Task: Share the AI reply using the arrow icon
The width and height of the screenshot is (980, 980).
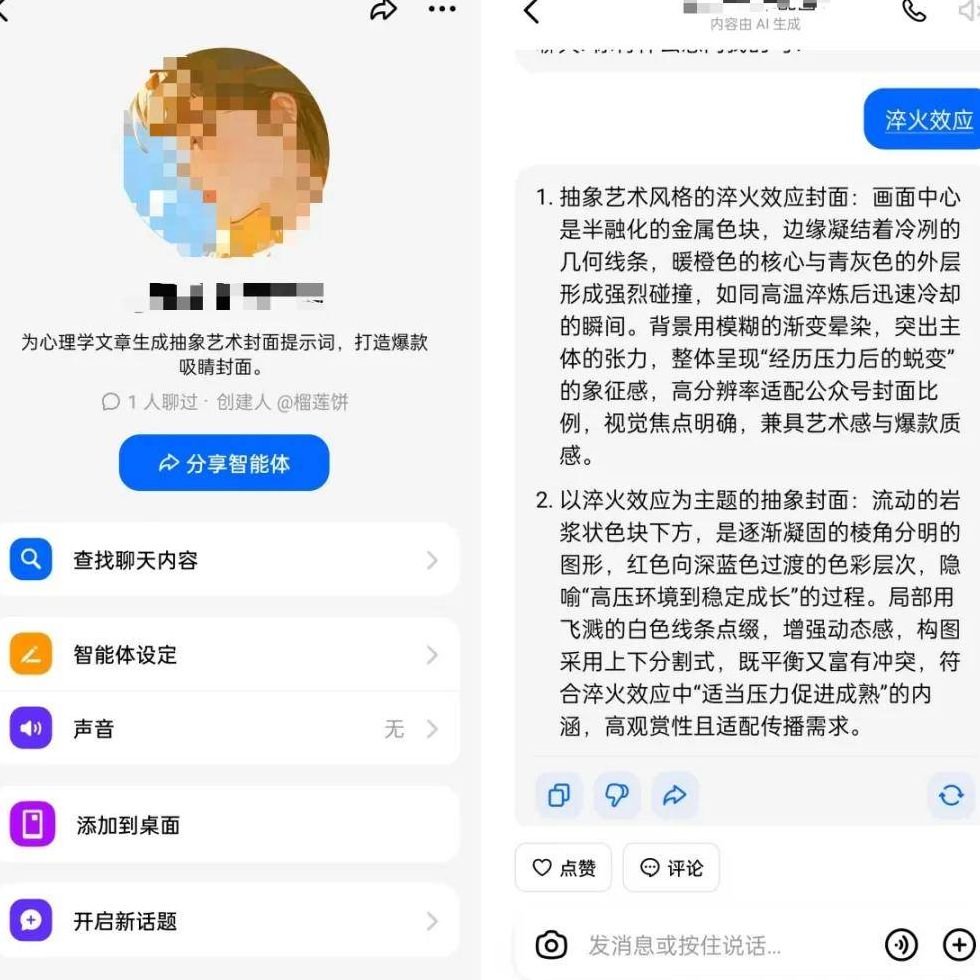Action: (x=674, y=795)
